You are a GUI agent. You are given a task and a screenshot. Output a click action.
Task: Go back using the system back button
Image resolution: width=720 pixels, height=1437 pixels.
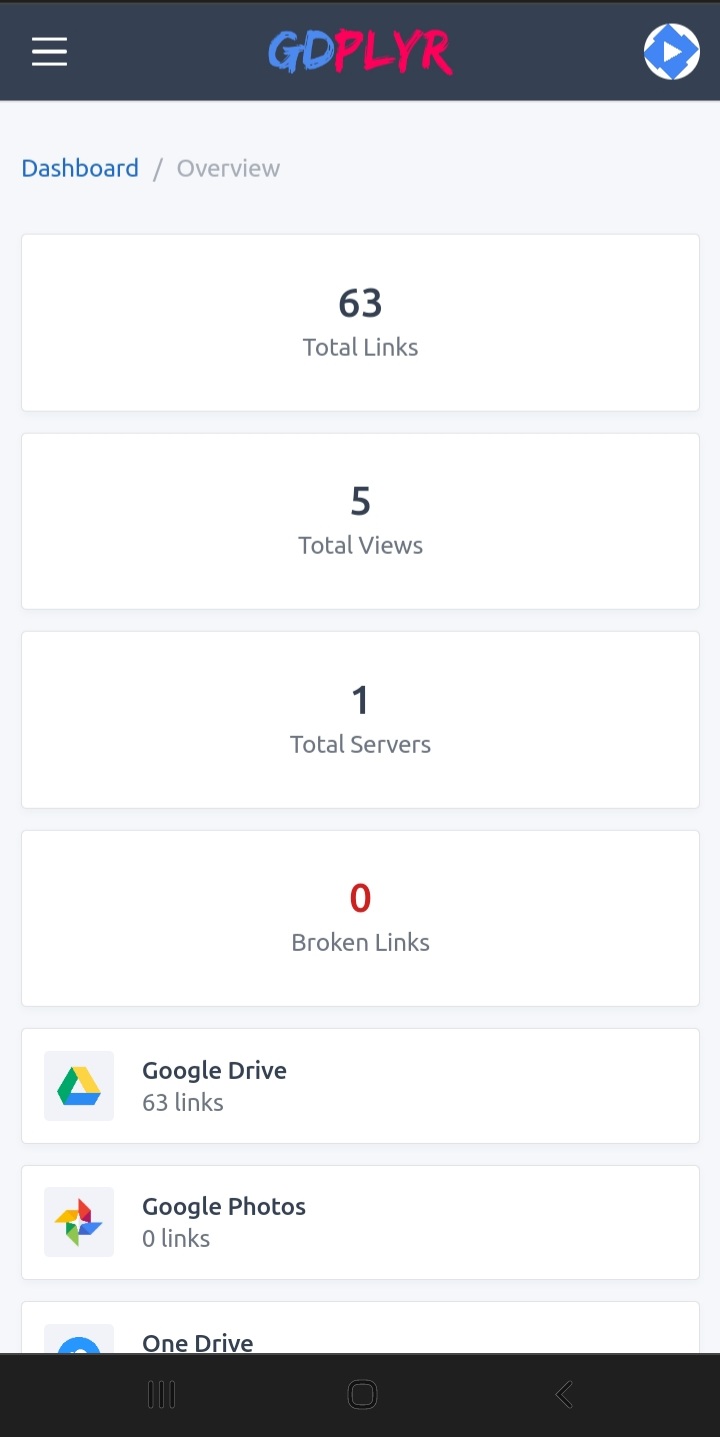pyautogui.click(x=564, y=1394)
